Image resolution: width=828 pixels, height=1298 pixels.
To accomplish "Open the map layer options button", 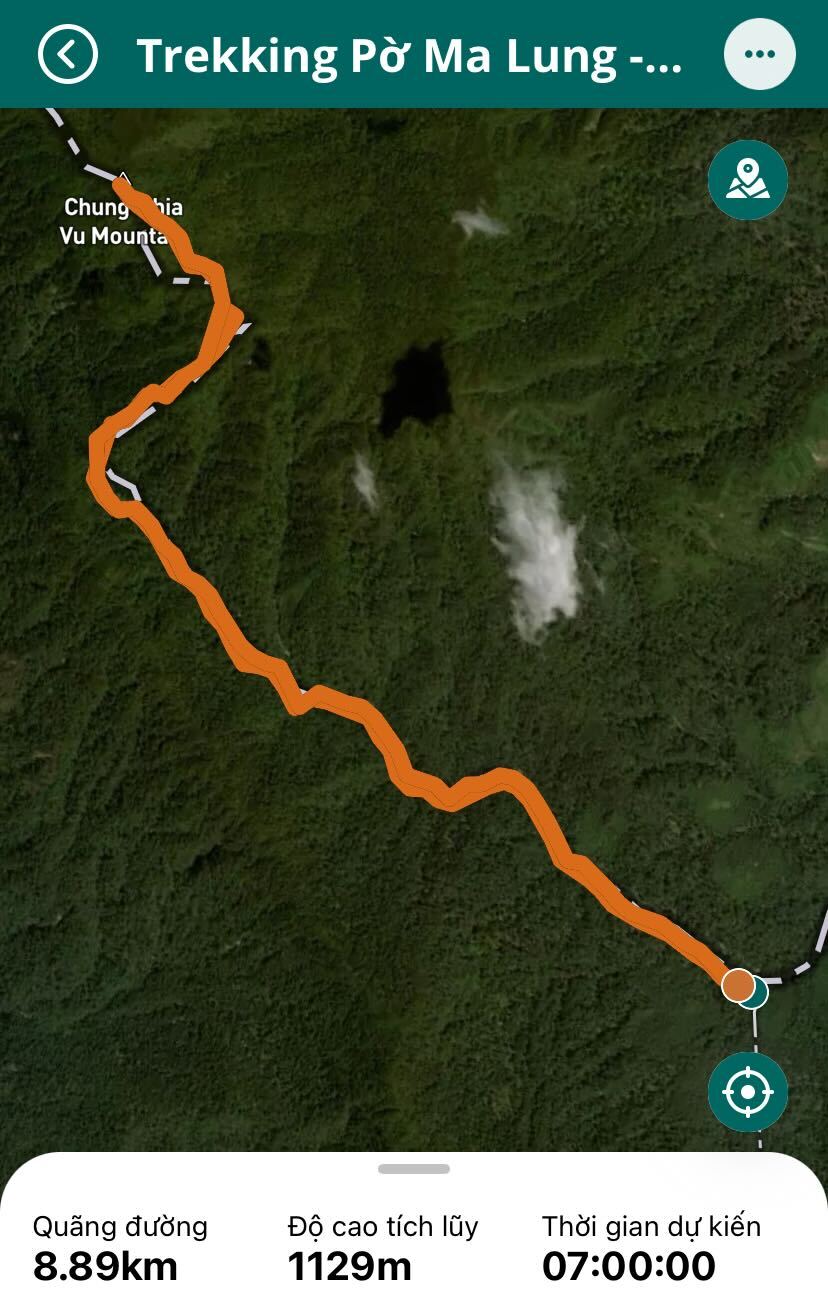I will coord(747,181).
